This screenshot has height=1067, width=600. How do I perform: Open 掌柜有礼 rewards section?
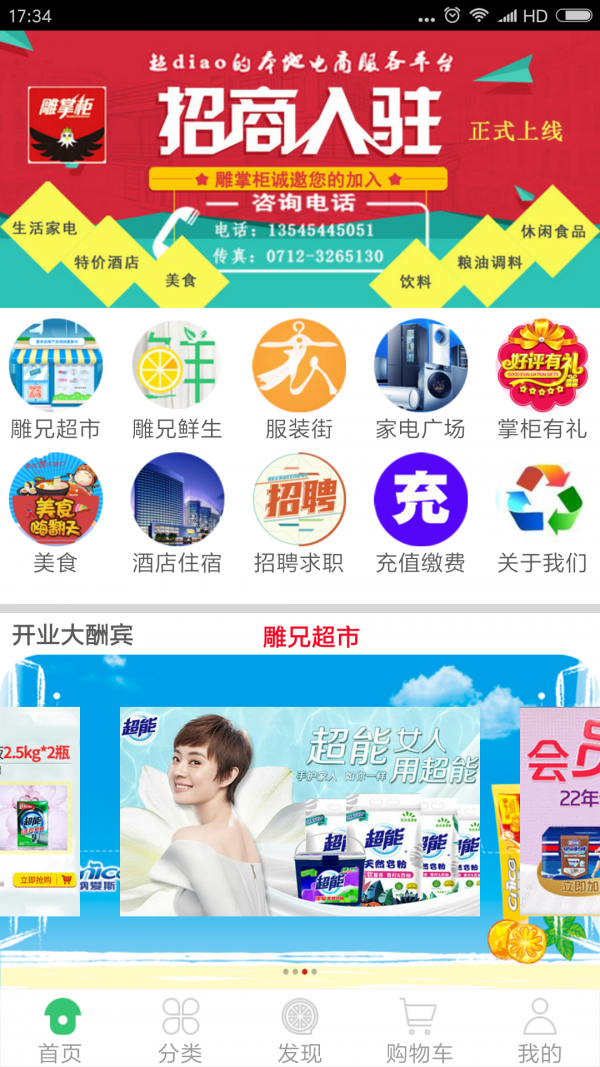(542, 380)
